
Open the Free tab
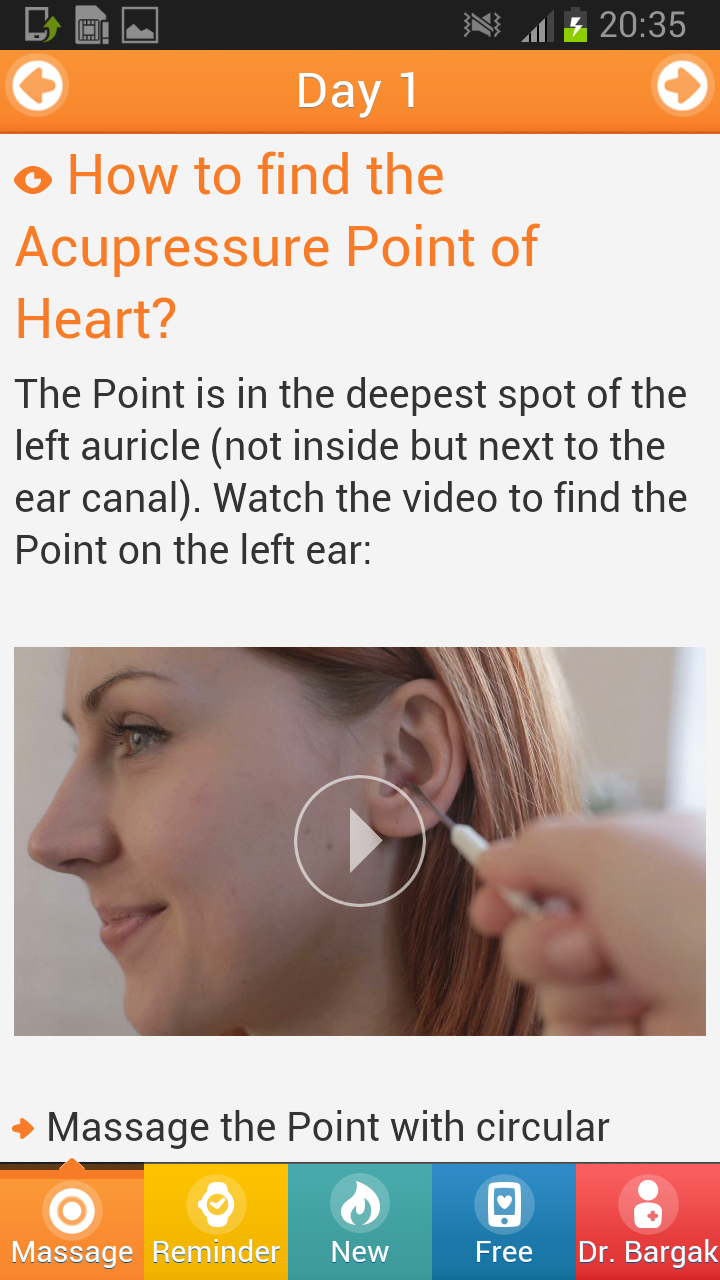coord(504,1222)
